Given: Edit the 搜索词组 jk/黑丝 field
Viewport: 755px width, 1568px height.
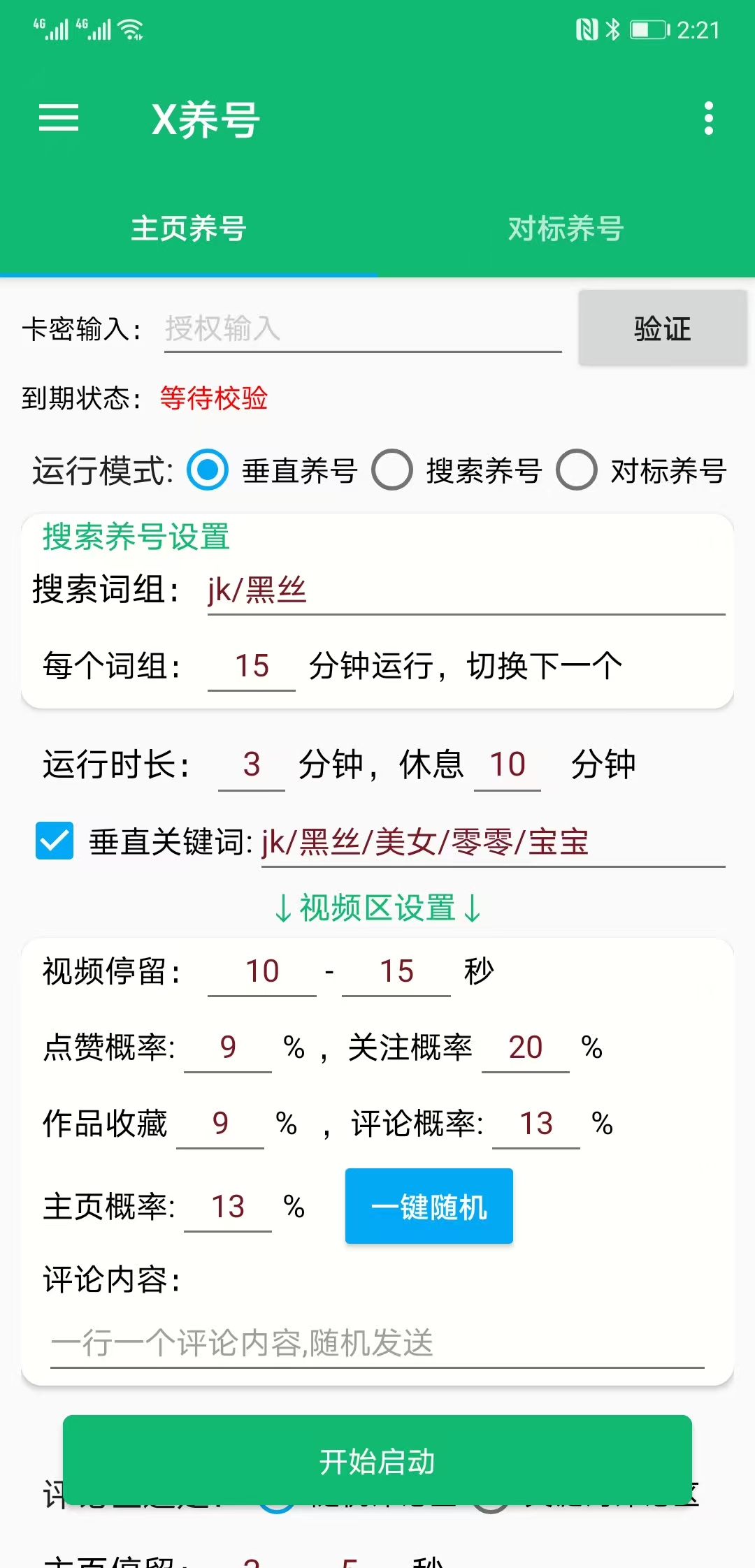Looking at the screenshot, I should 461,590.
